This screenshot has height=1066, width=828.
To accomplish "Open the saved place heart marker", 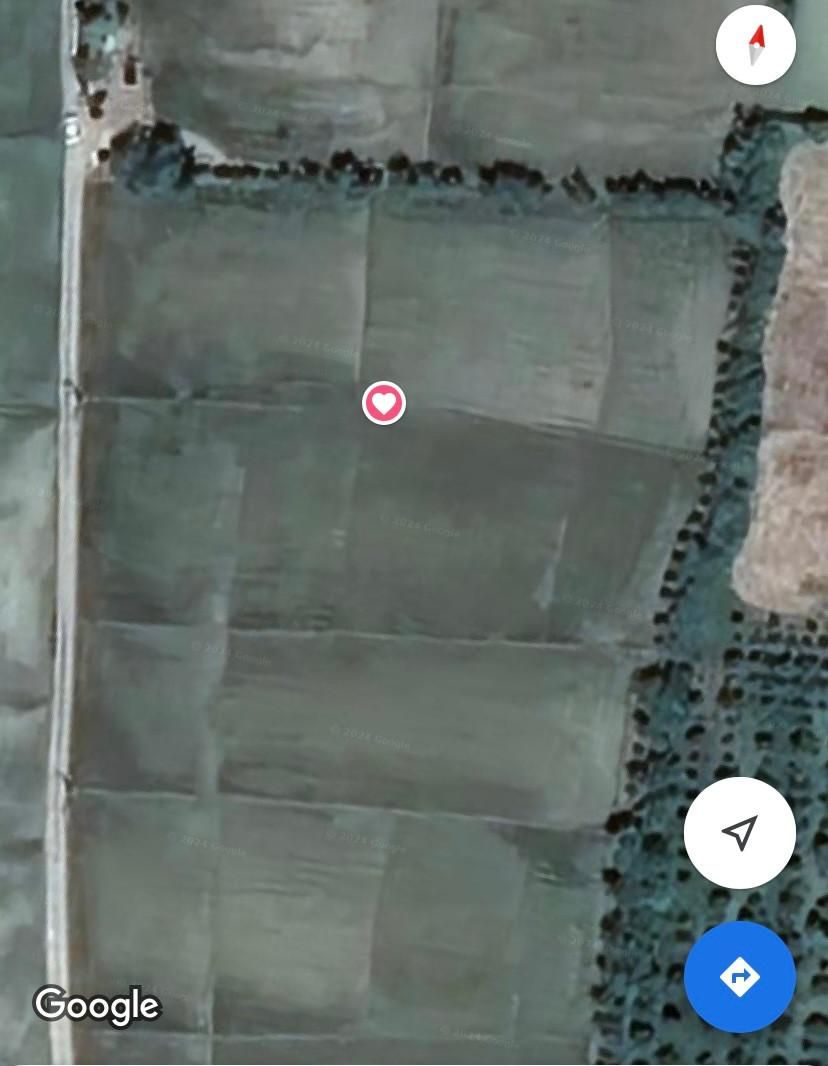I will point(383,403).
